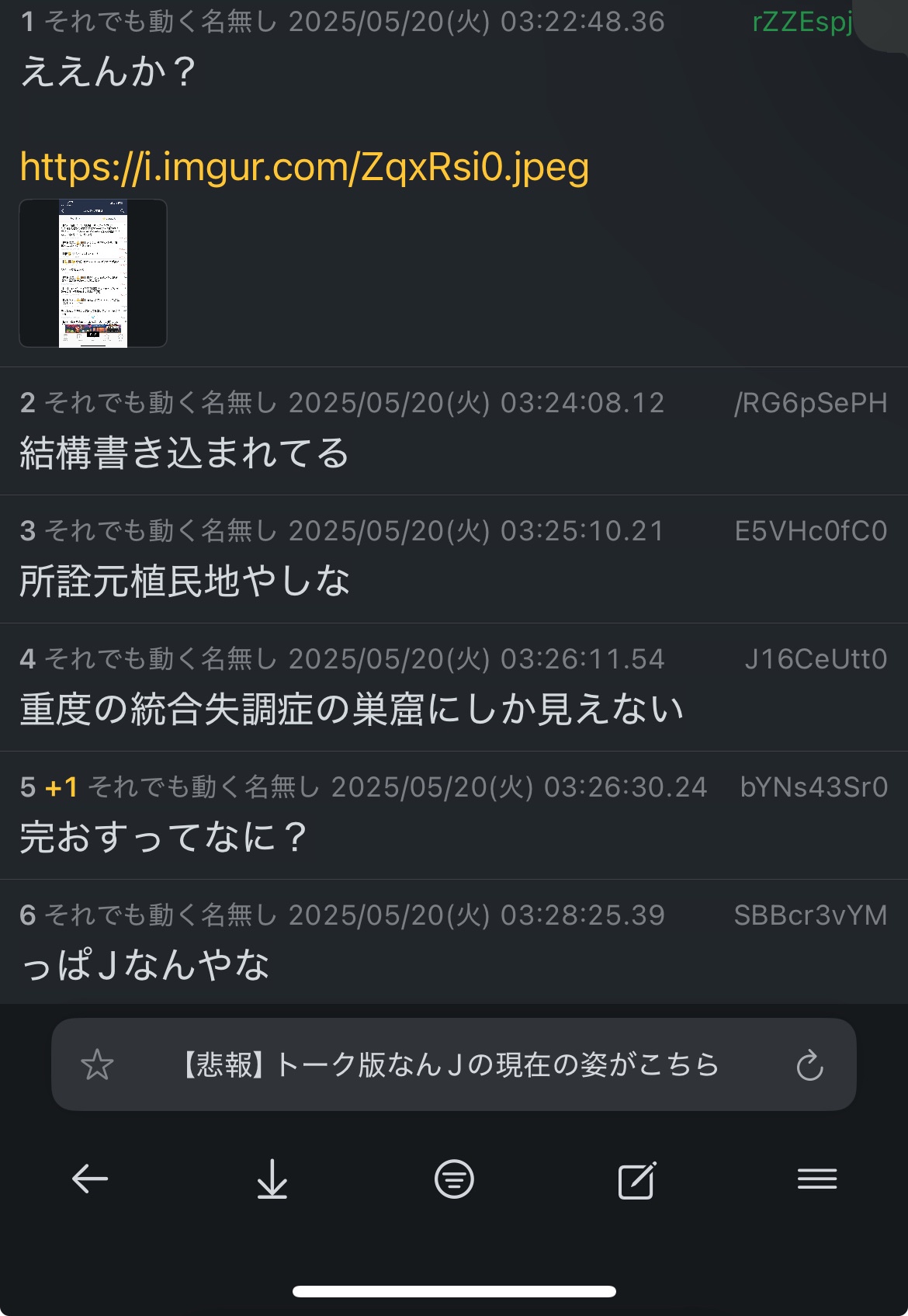Jump to bottom with the down arrow
This screenshot has height=1316, width=908.
tap(272, 1179)
